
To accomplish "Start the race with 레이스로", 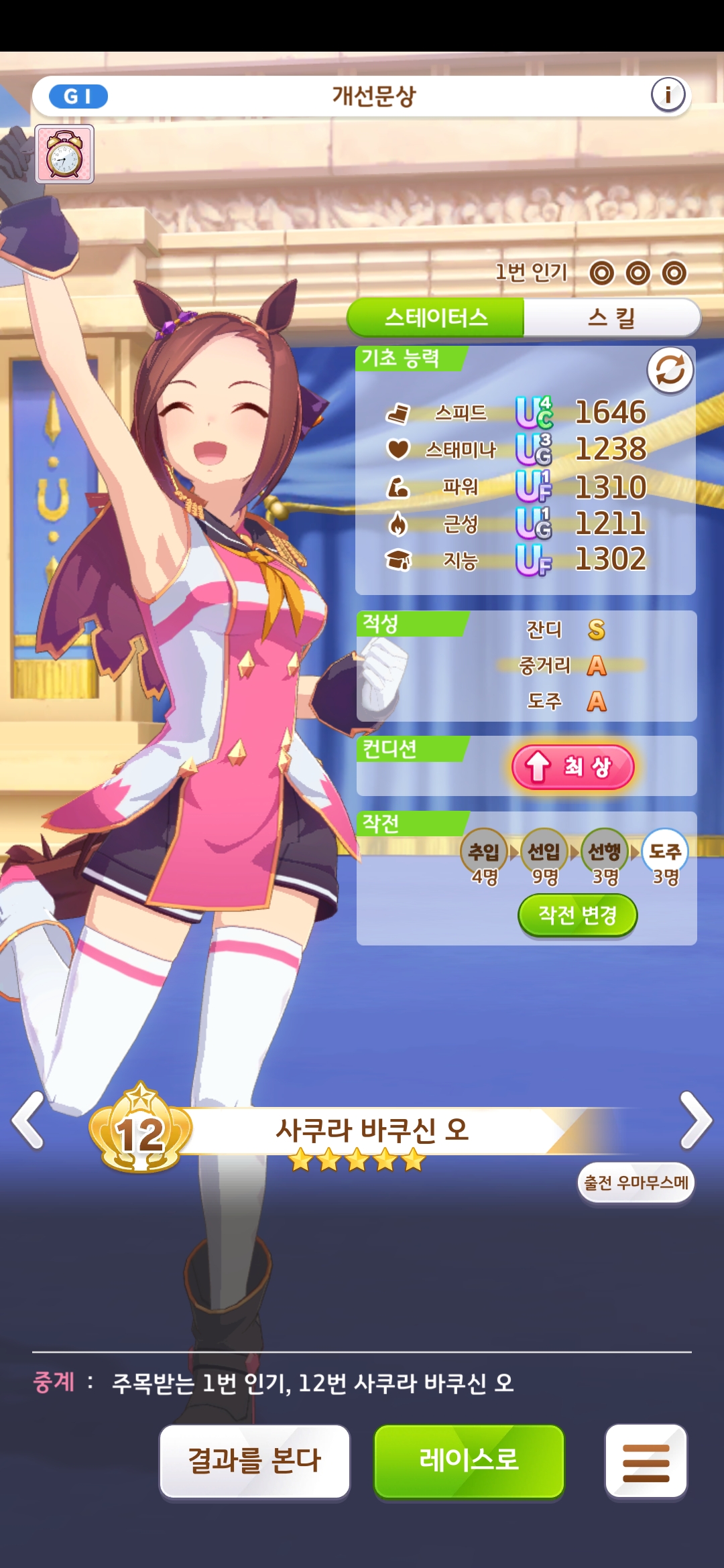I will coord(469,1461).
